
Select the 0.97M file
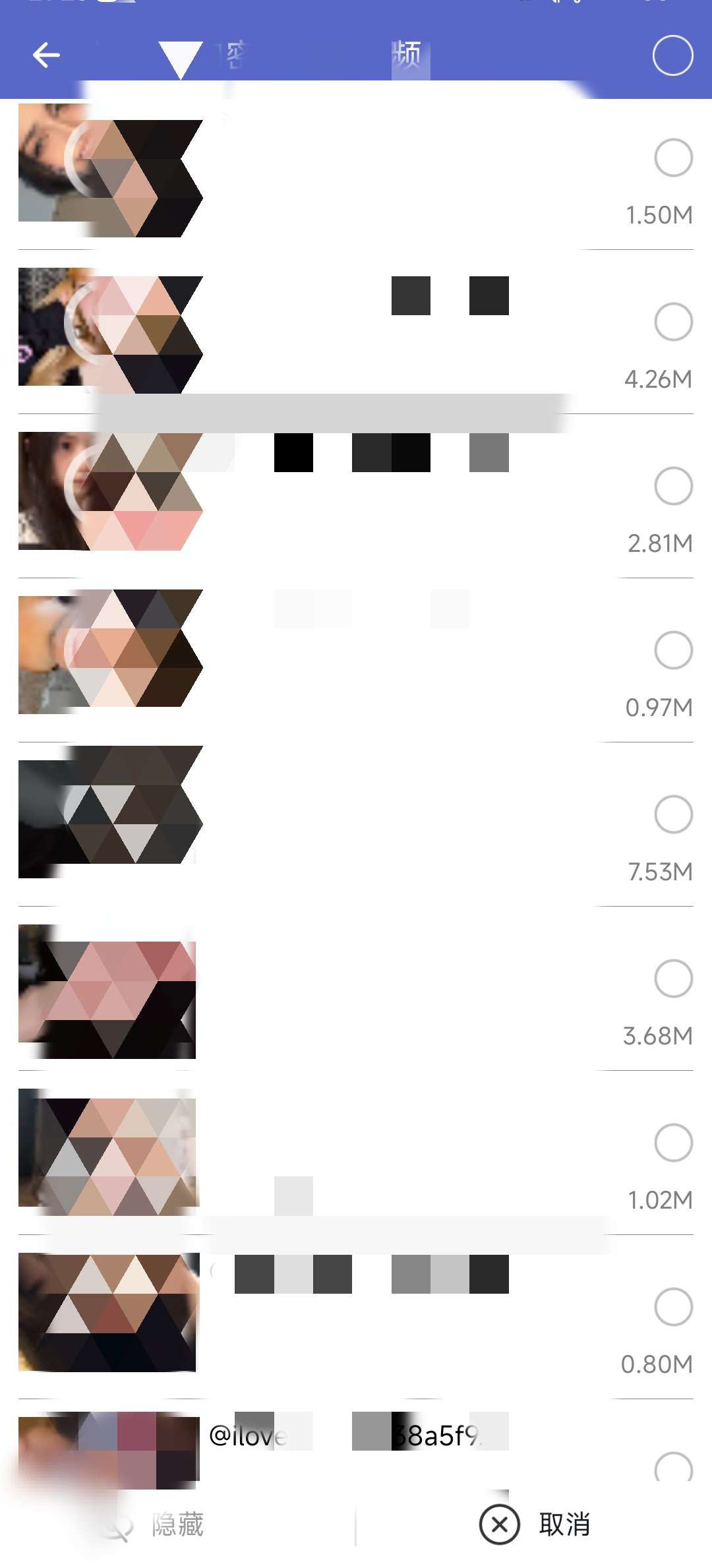tap(673, 650)
